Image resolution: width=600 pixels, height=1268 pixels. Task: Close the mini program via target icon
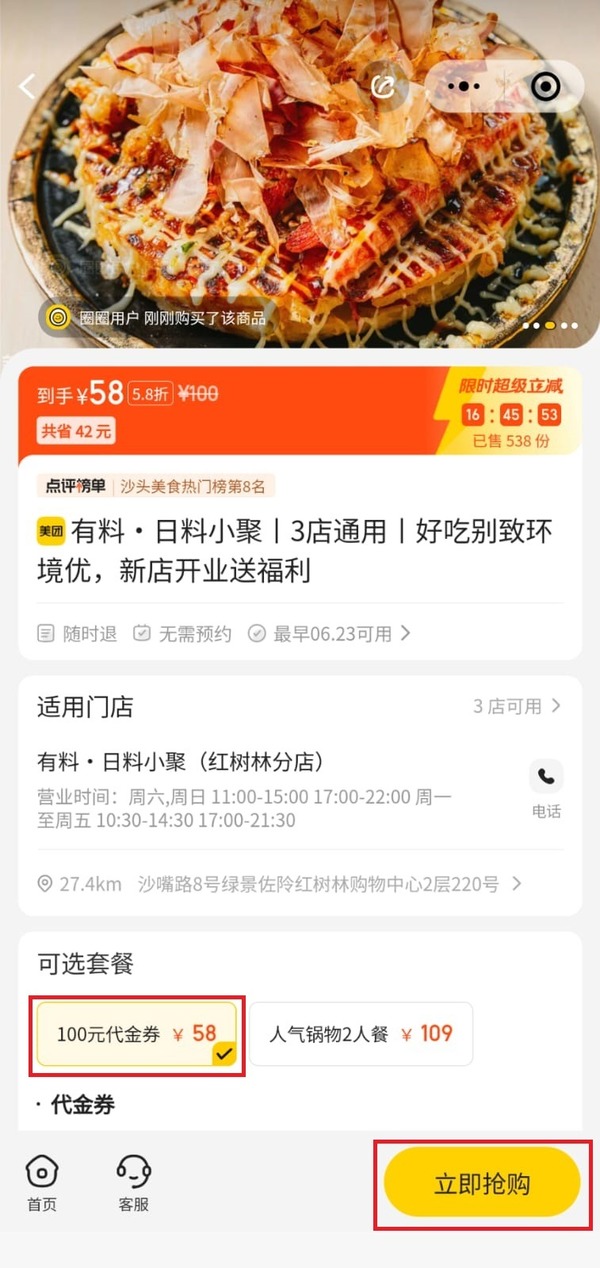point(546,87)
